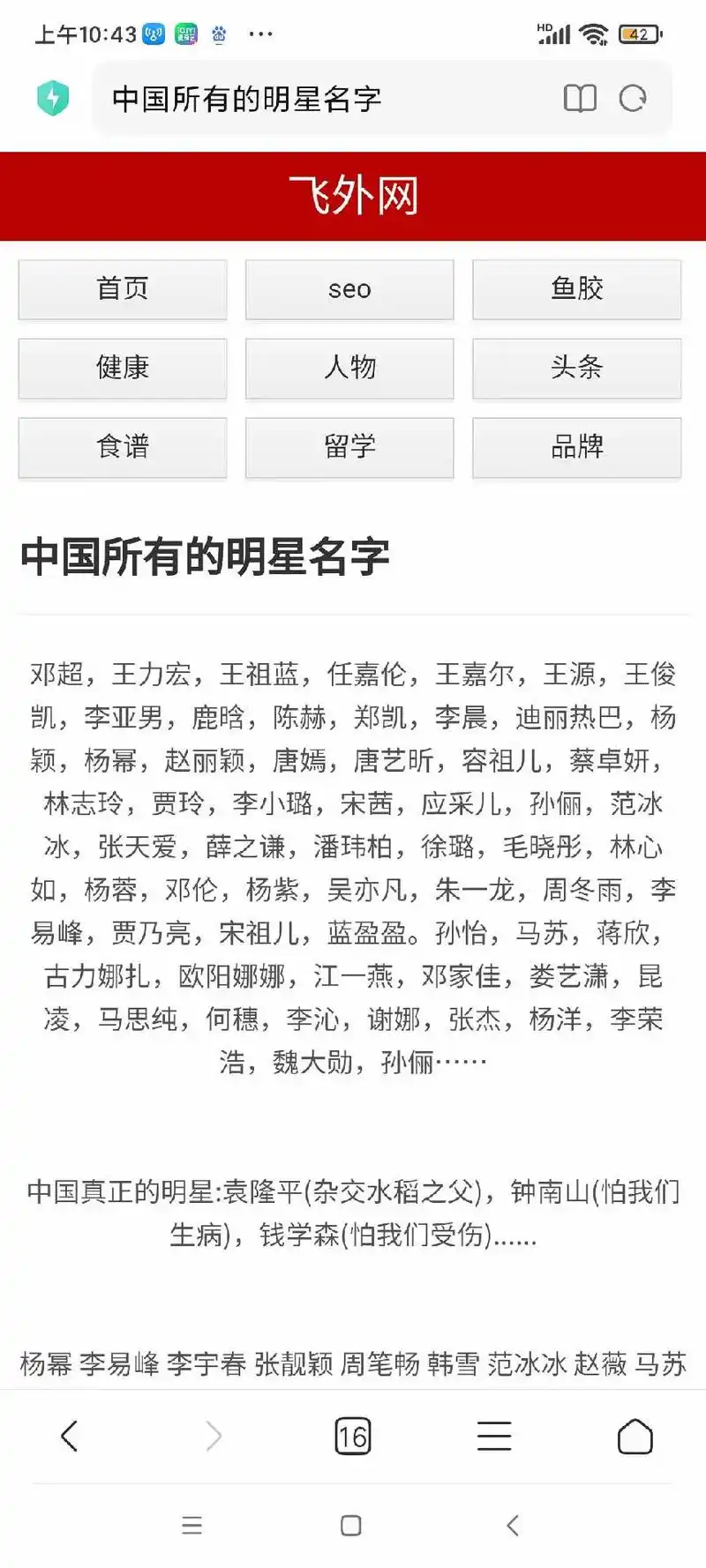Navigate forward with the right arrow
Screen dimensions: 706x1568
[x=212, y=1435]
